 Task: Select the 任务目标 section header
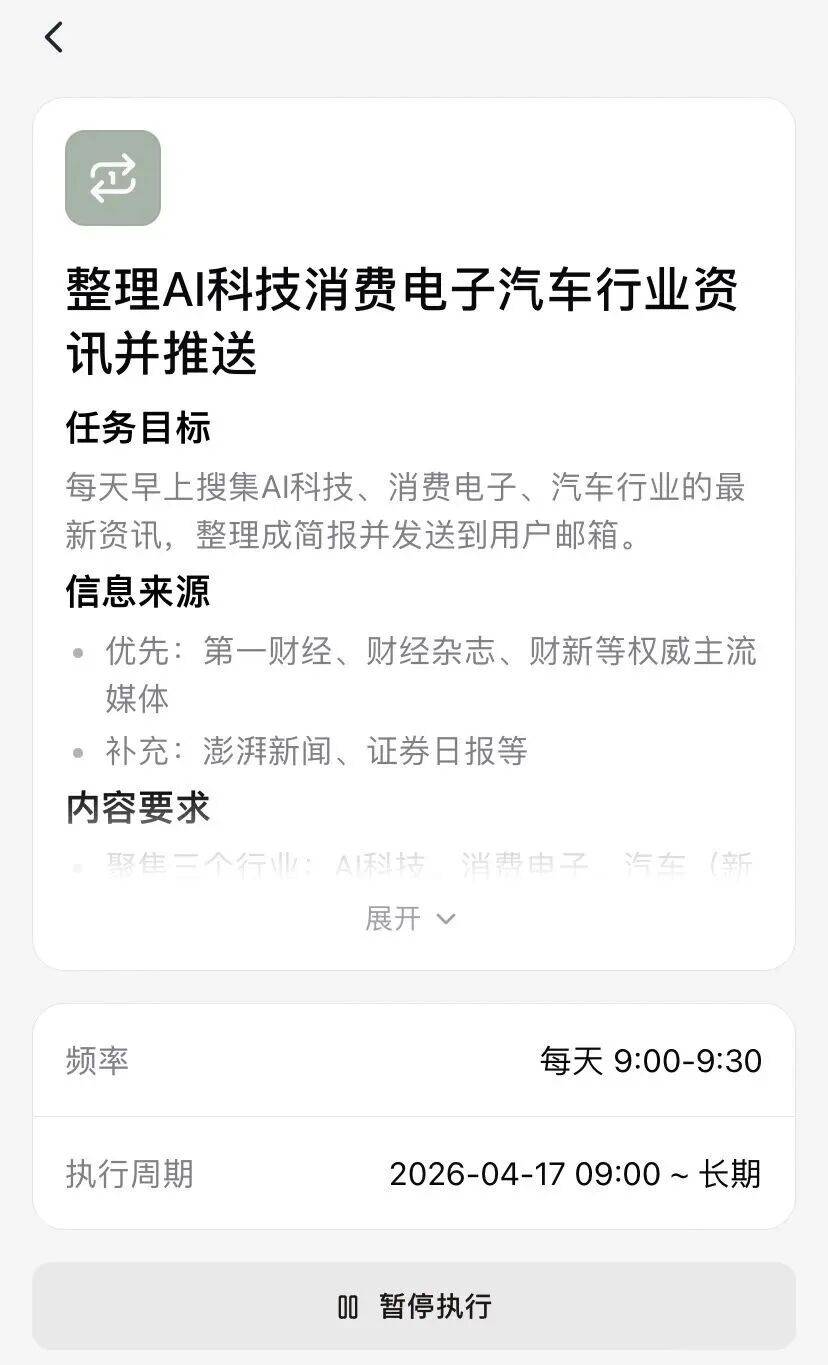tap(136, 429)
